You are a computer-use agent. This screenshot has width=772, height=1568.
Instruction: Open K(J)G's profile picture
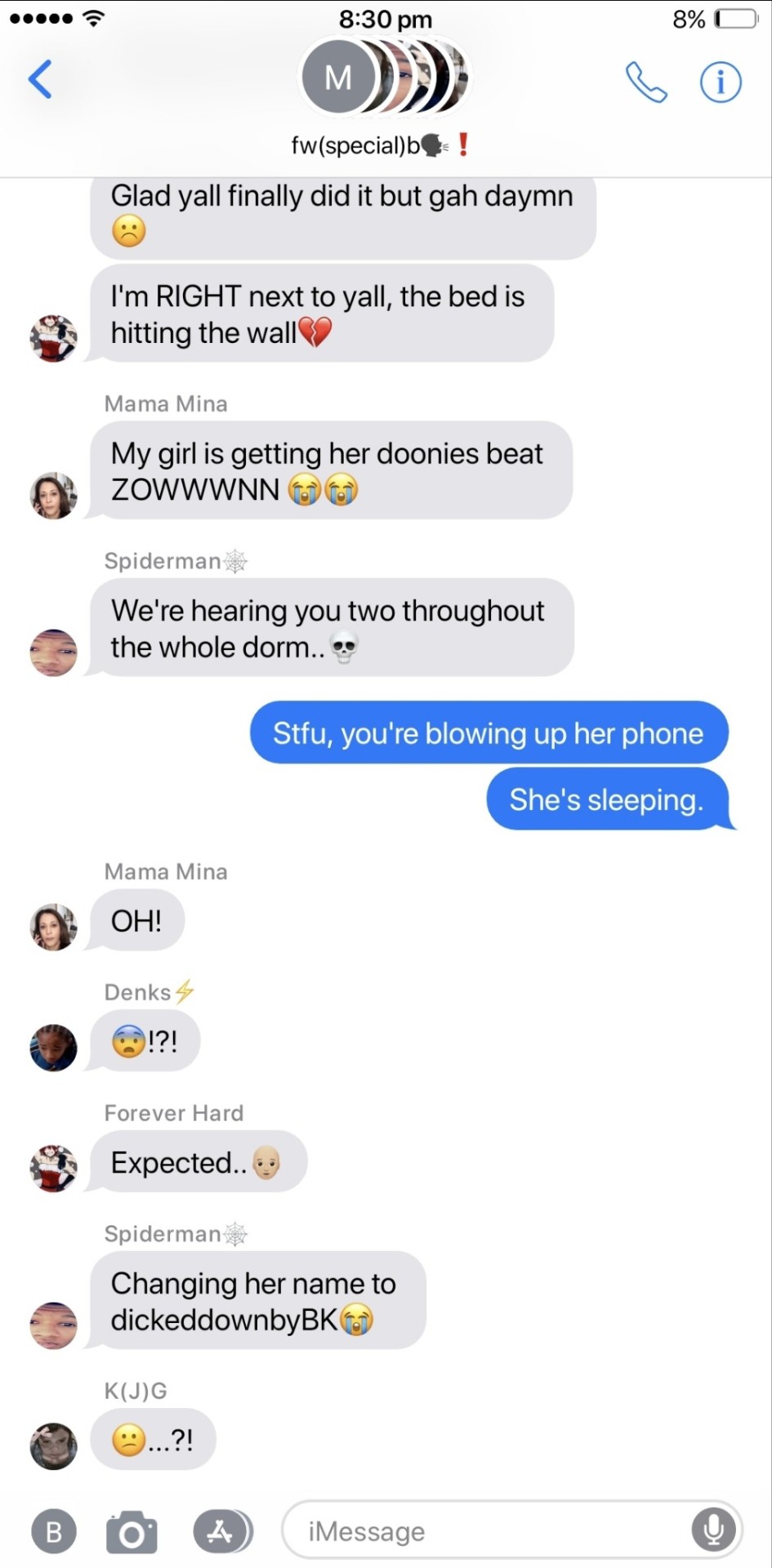(x=54, y=1445)
